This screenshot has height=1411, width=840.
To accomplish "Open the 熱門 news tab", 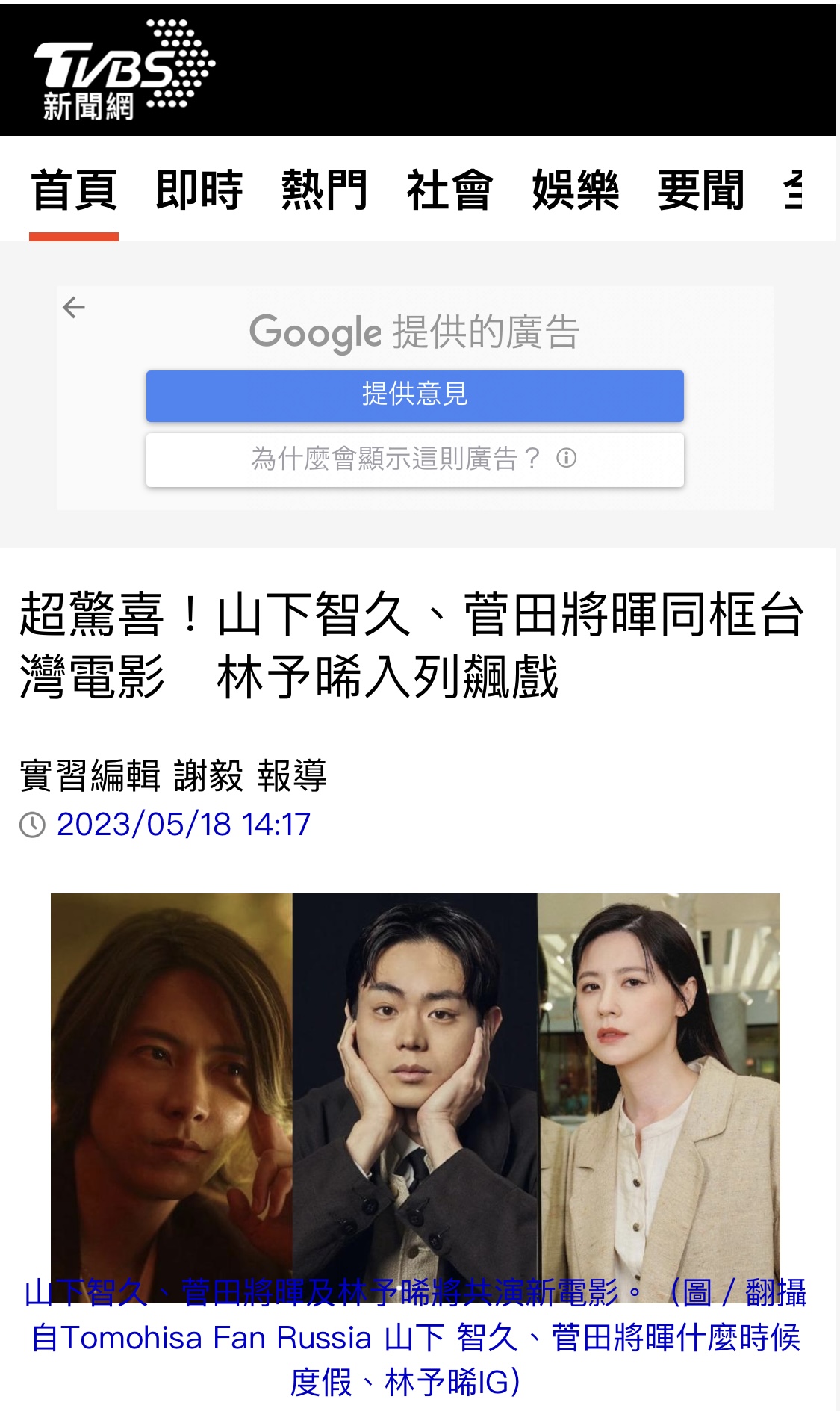I will tap(325, 190).
